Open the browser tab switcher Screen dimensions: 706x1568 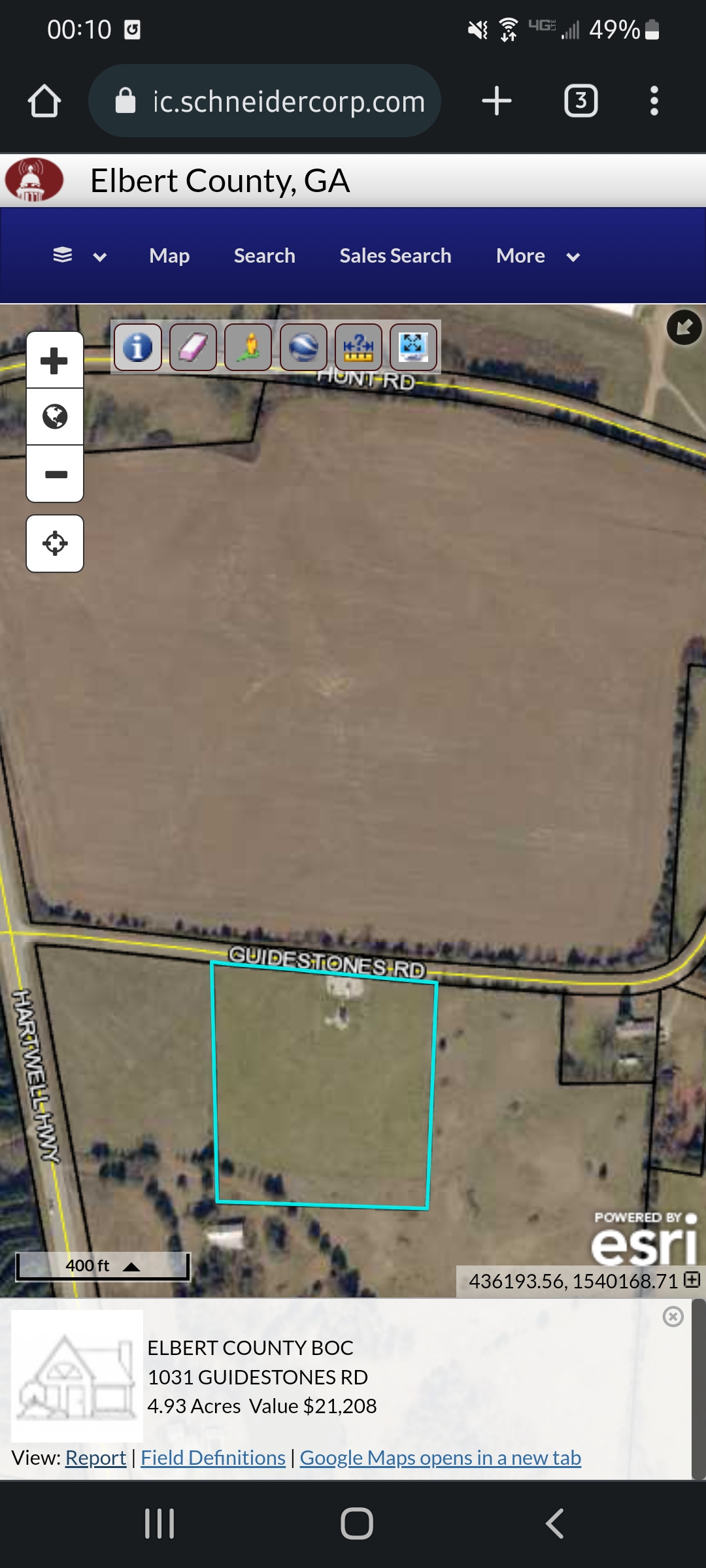point(580,101)
